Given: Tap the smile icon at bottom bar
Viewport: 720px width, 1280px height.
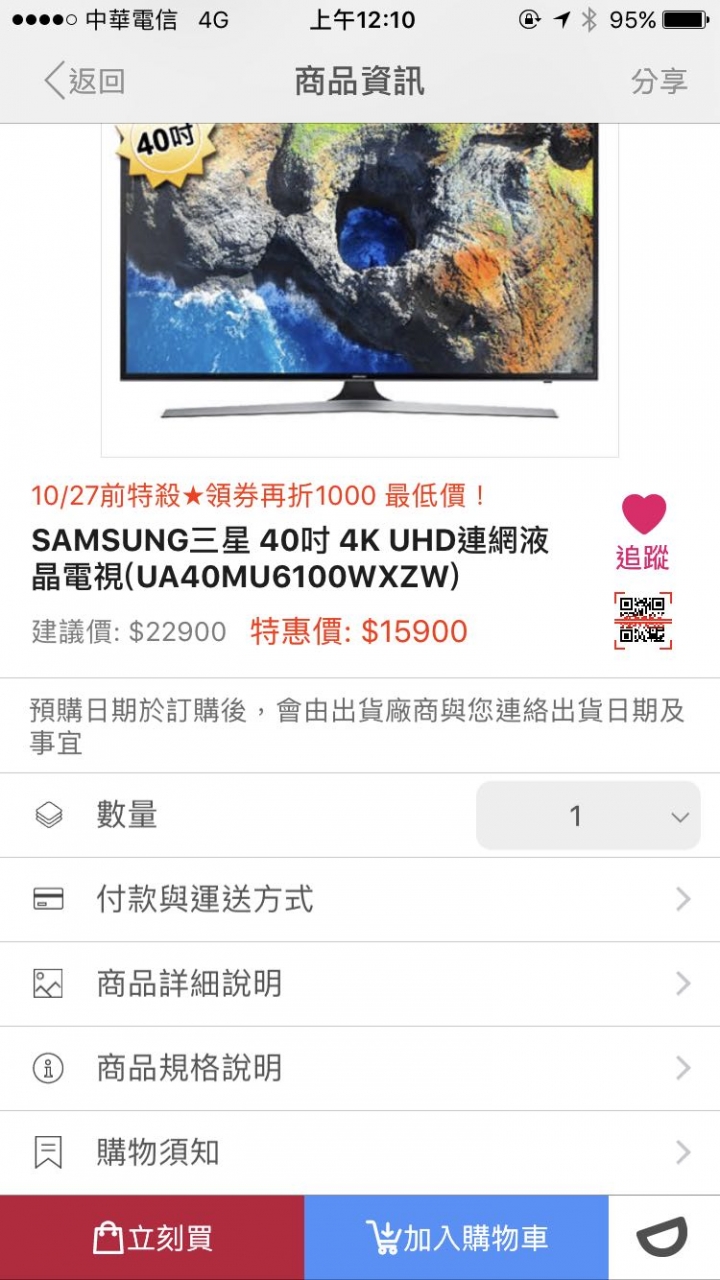Looking at the screenshot, I should click(663, 1238).
